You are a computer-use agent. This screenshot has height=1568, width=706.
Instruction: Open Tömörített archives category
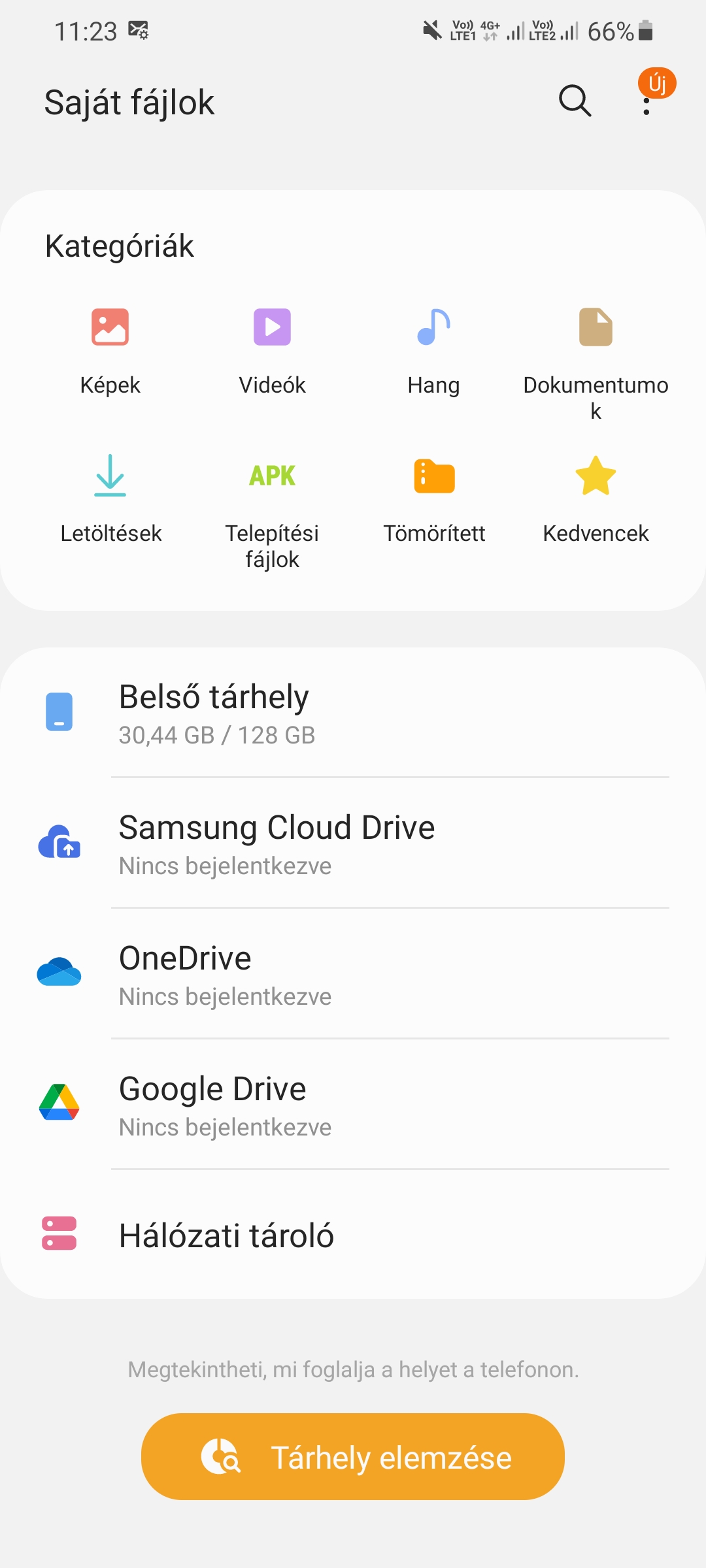(434, 500)
